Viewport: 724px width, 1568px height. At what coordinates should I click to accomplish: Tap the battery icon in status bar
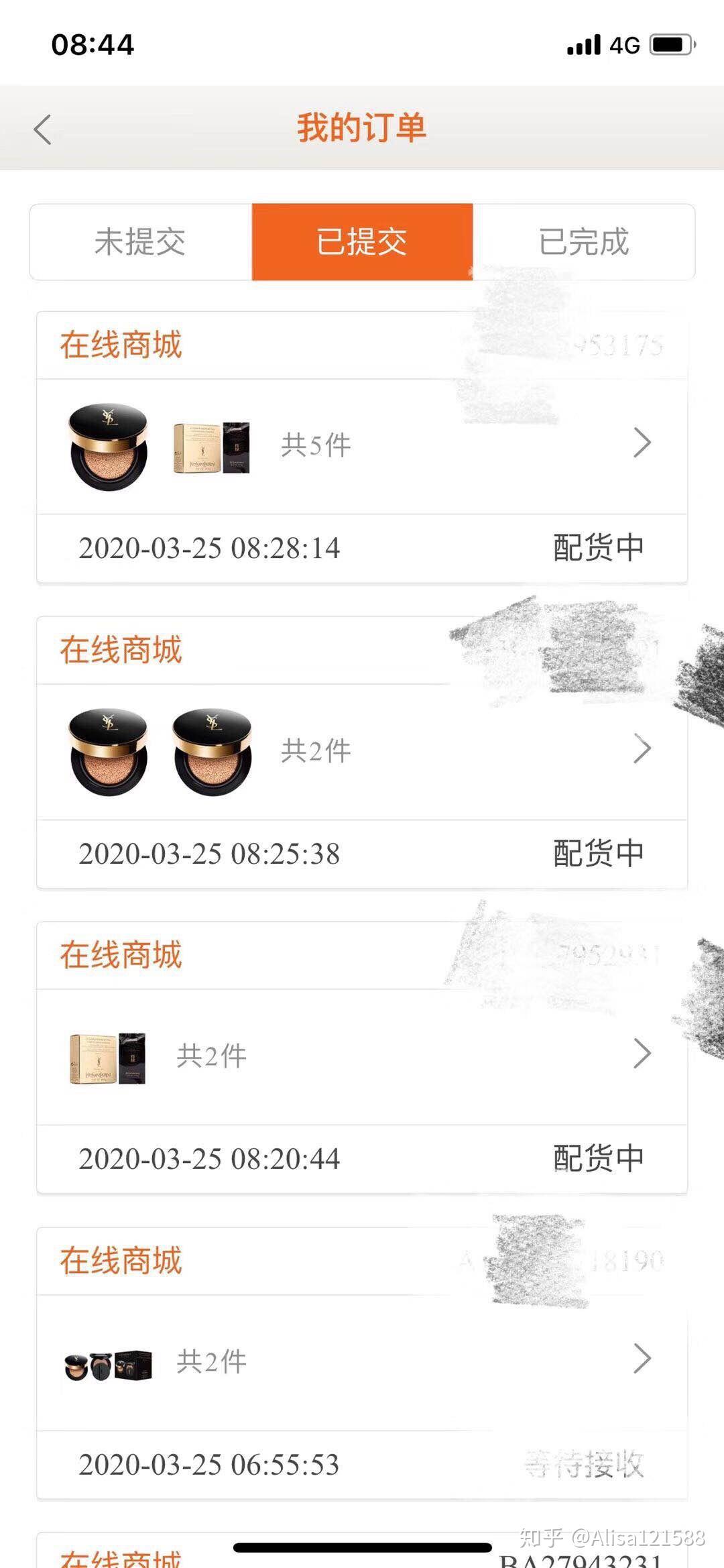[674, 43]
